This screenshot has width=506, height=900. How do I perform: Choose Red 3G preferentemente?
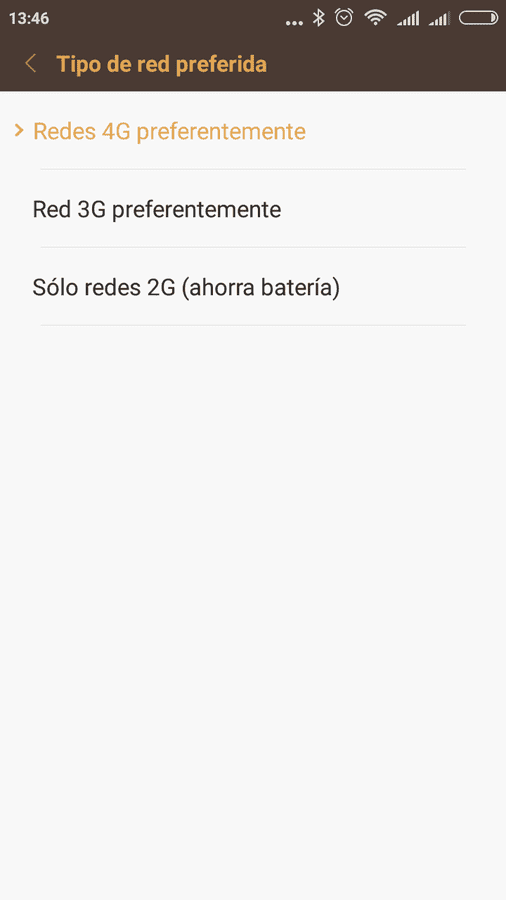[x=253, y=210]
